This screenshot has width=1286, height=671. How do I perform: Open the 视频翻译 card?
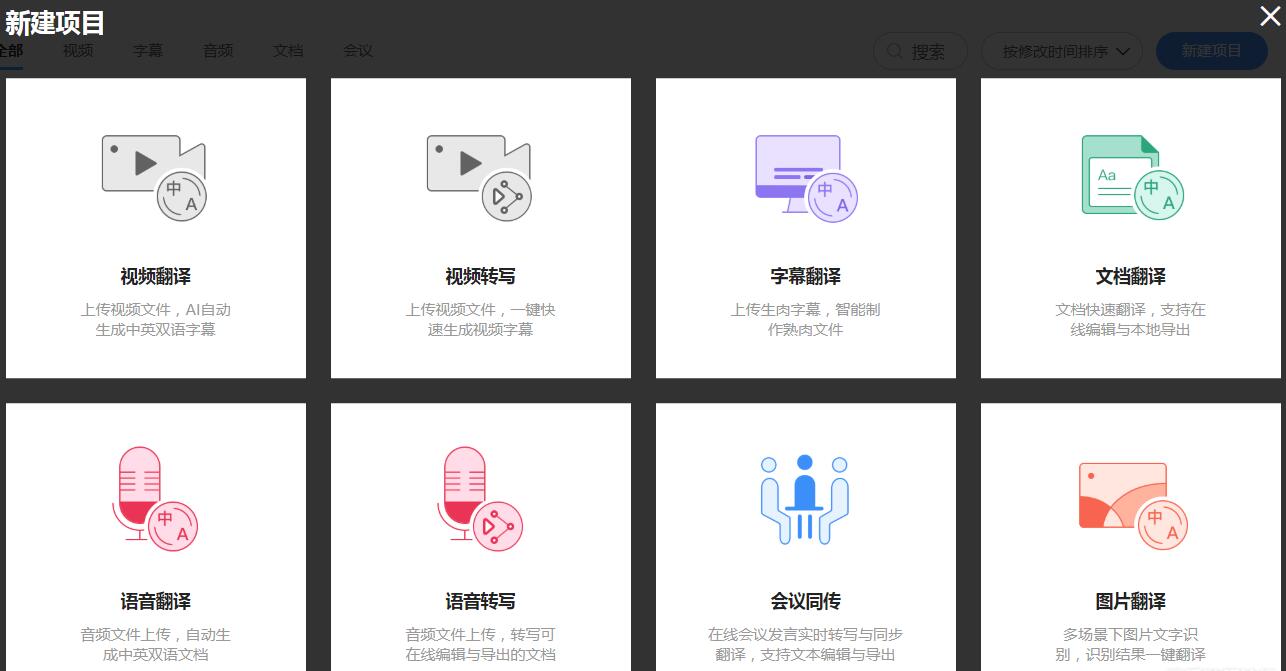click(156, 228)
